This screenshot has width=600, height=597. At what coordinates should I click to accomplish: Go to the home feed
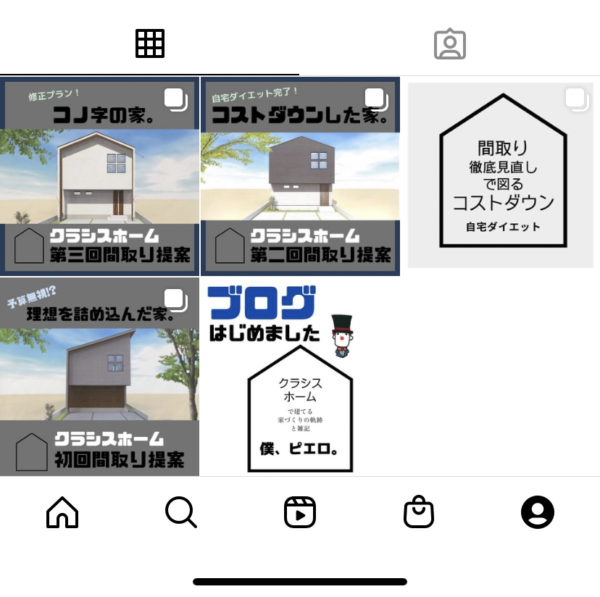tap(62, 512)
